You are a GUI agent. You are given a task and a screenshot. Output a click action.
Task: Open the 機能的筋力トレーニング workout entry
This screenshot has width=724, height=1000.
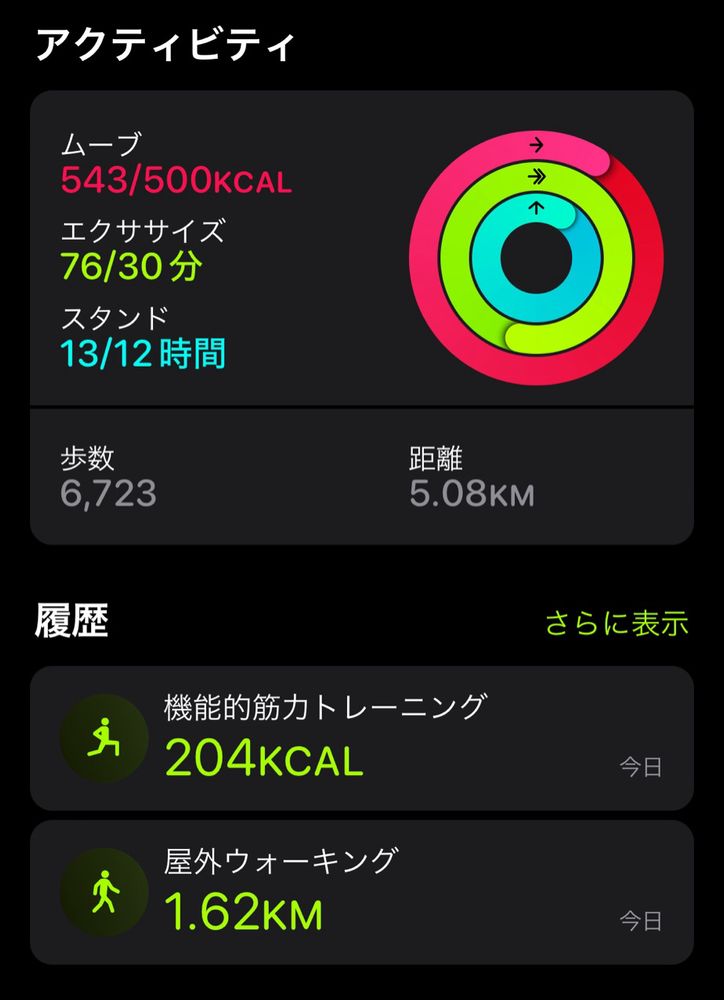click(x=362, y=738)
